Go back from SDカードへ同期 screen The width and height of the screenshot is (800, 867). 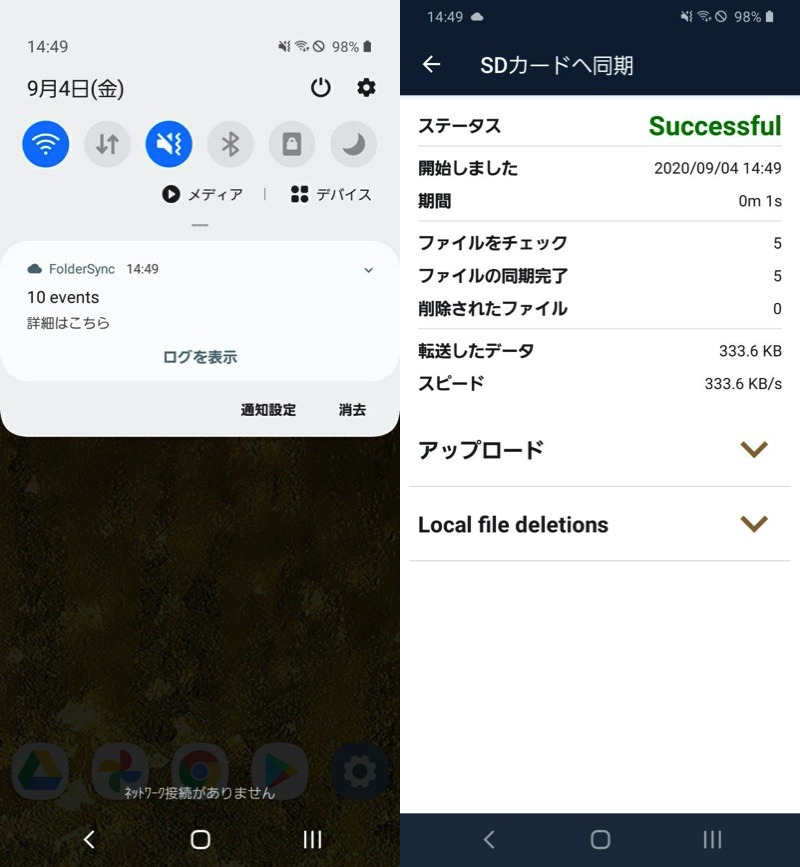coord(431,65)
